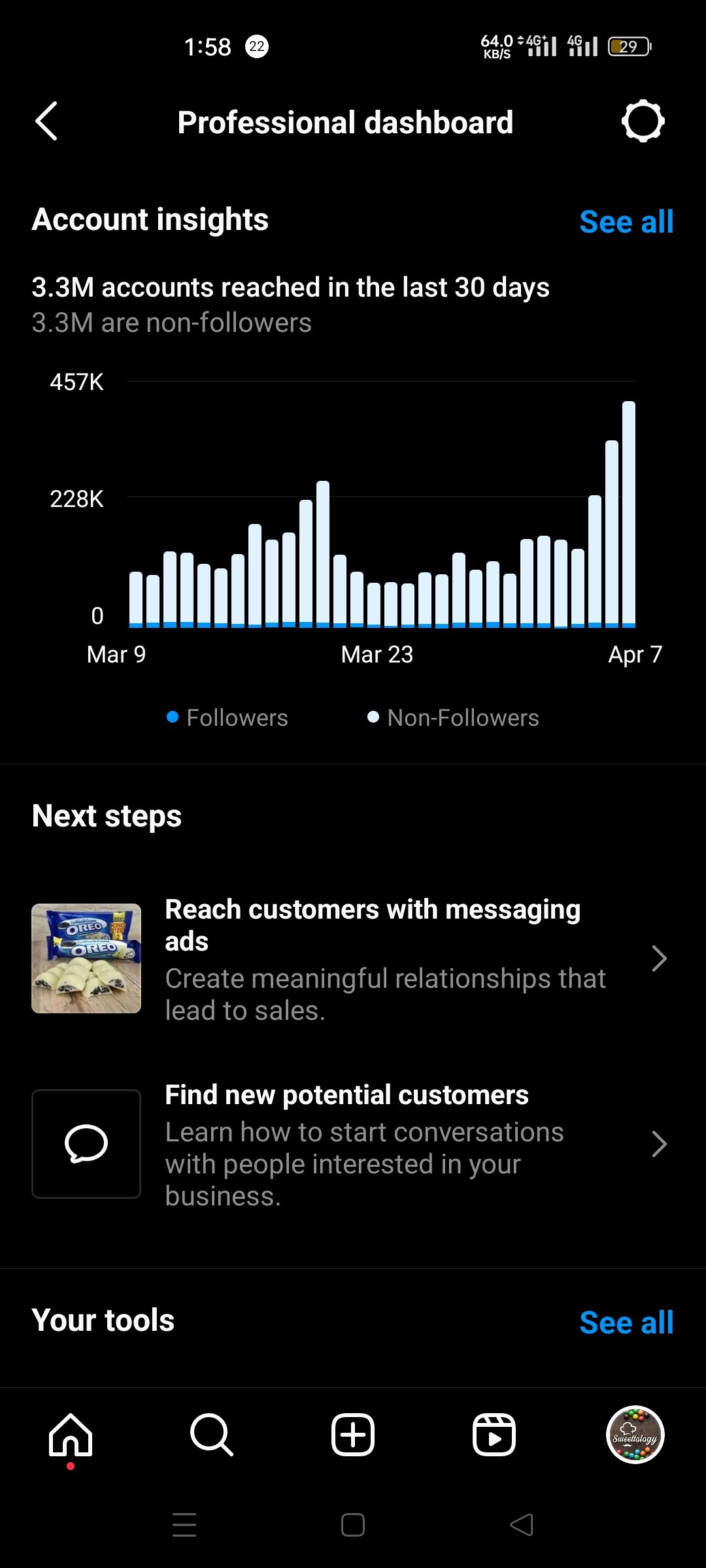
Task: Go to the Home feed tab
Action: coord(71,1435)
